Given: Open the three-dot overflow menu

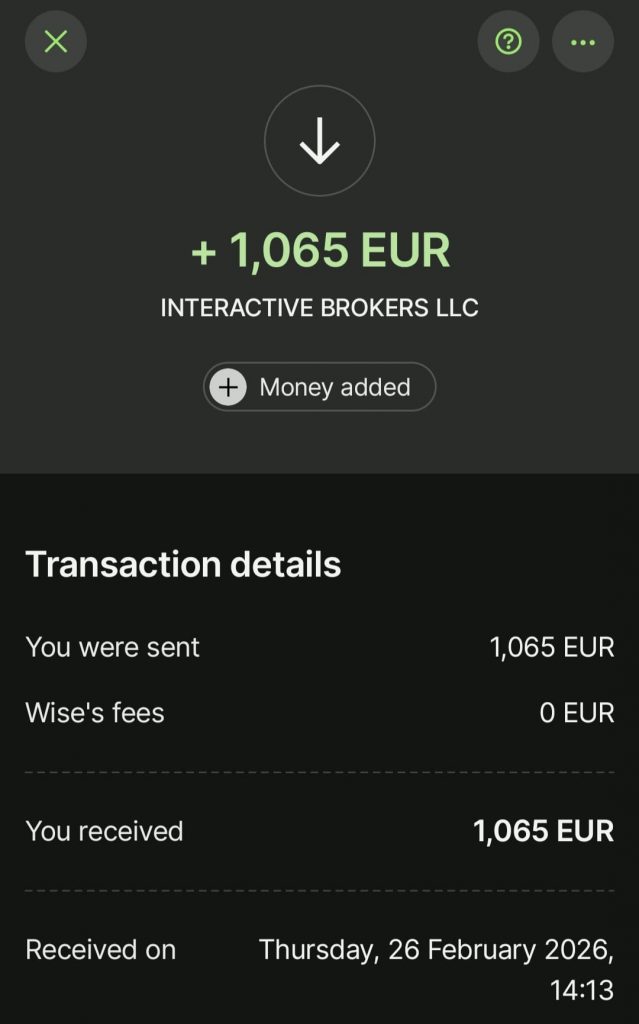Looking at the screenshot, I should tap(582, 41).
